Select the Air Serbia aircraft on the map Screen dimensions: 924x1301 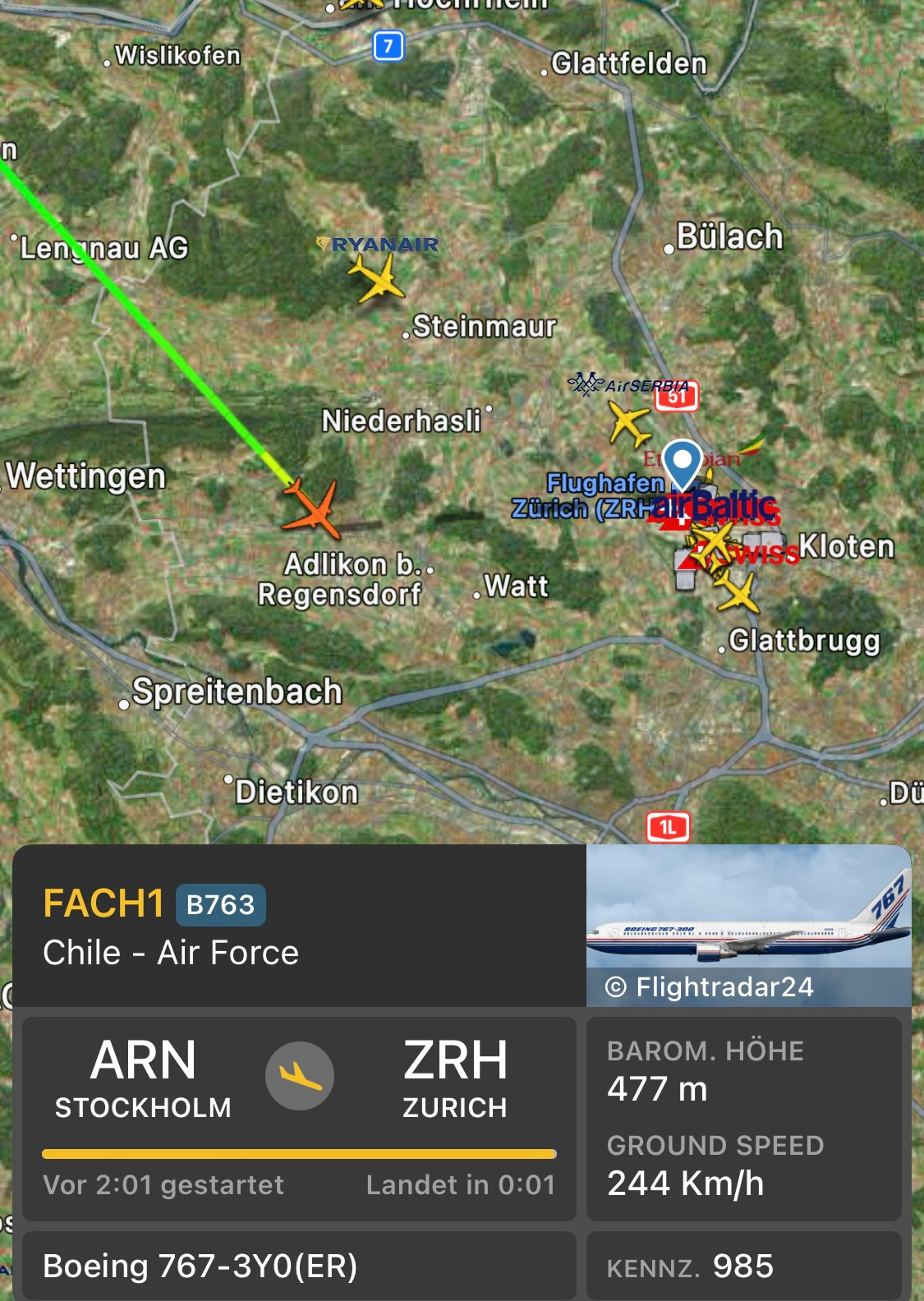[x=629, y=425]
